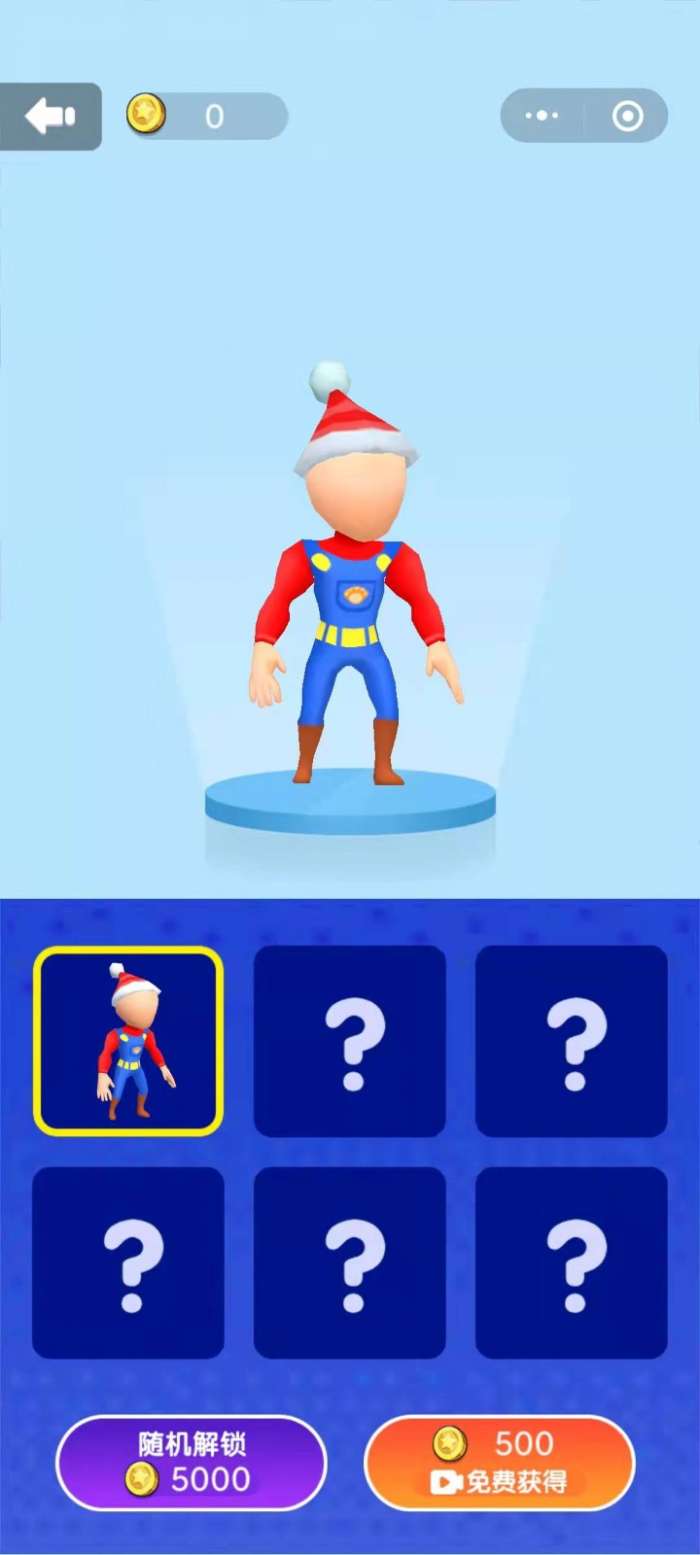Tap 随机解锁 random unlock for 5000 coins
The width and height of the screenshot is (700, 1555).
191,1462
